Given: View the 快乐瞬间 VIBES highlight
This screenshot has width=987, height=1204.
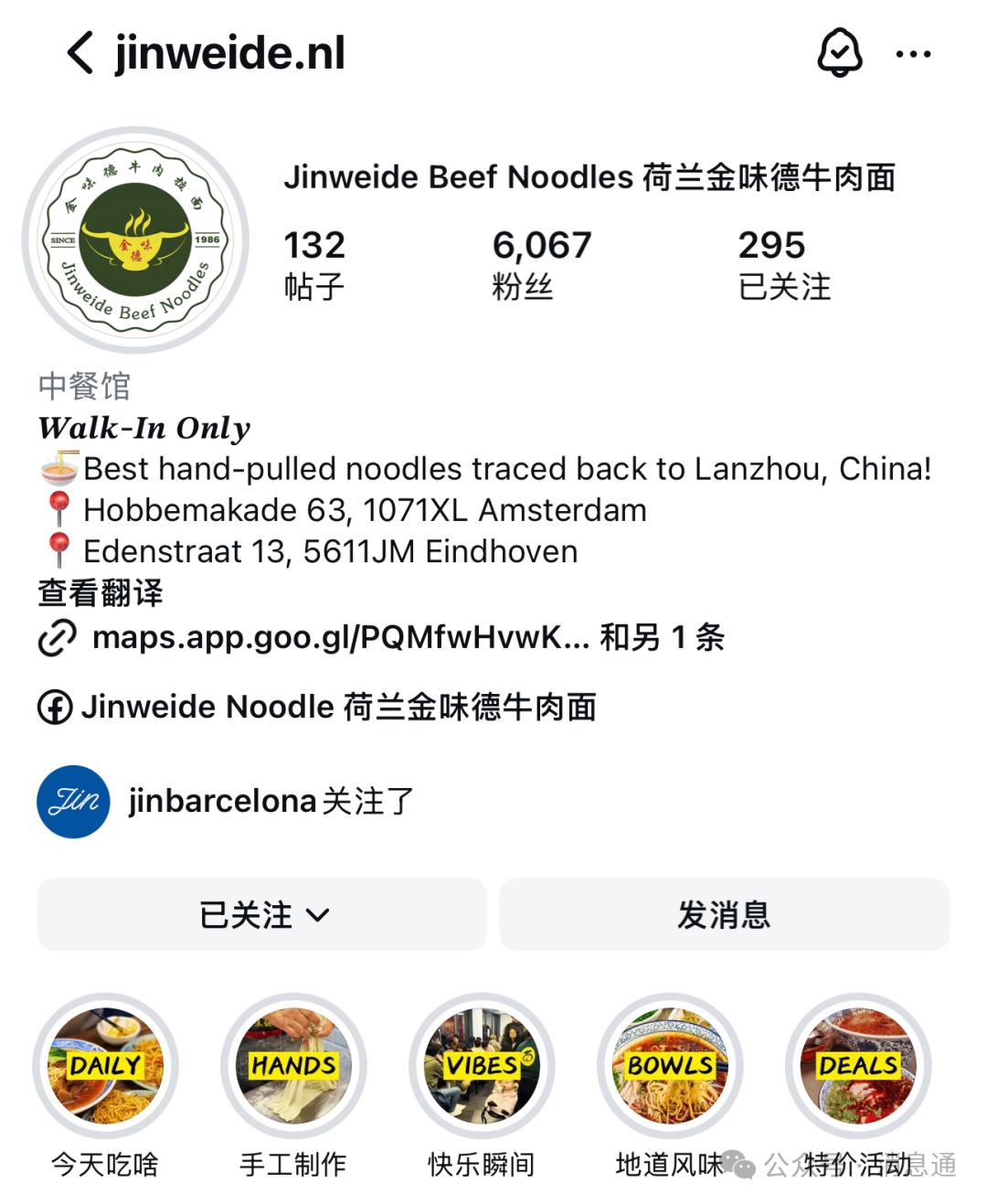Looking at the screenshot, I should 482,1066.
